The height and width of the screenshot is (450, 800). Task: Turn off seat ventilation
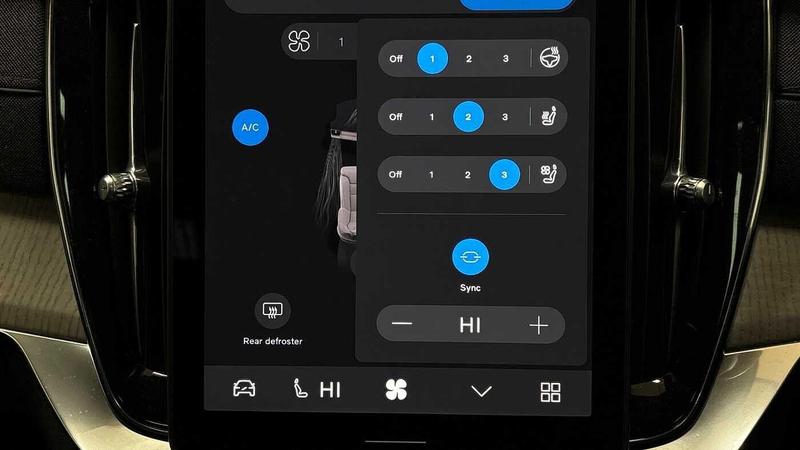[x=396, y=175]
